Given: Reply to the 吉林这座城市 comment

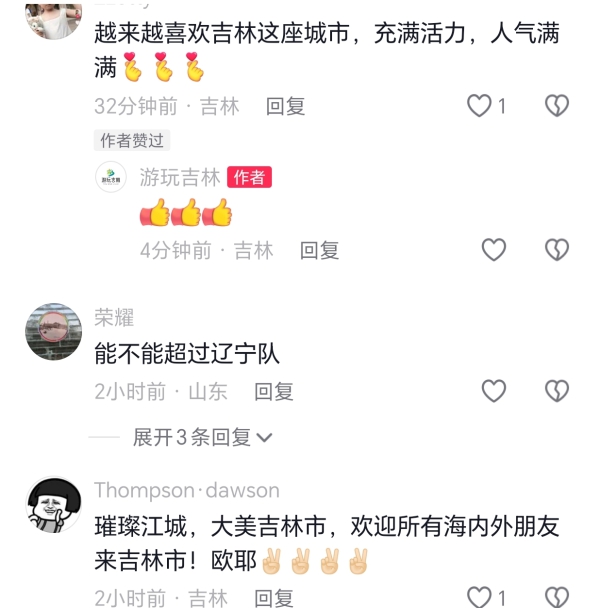Looking at the screenshot, I should pos(285,107).
